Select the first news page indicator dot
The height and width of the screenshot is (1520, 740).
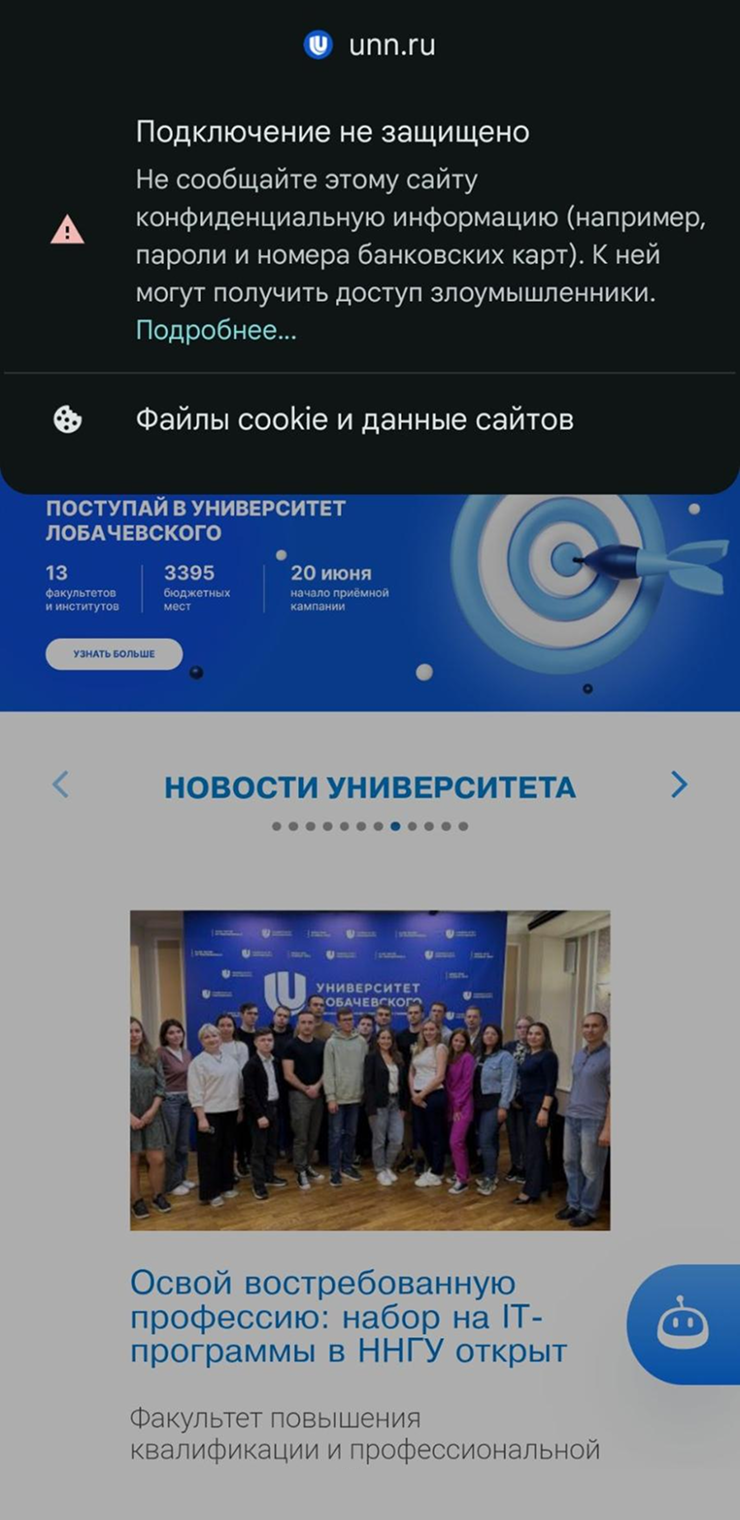coord(277,827)
